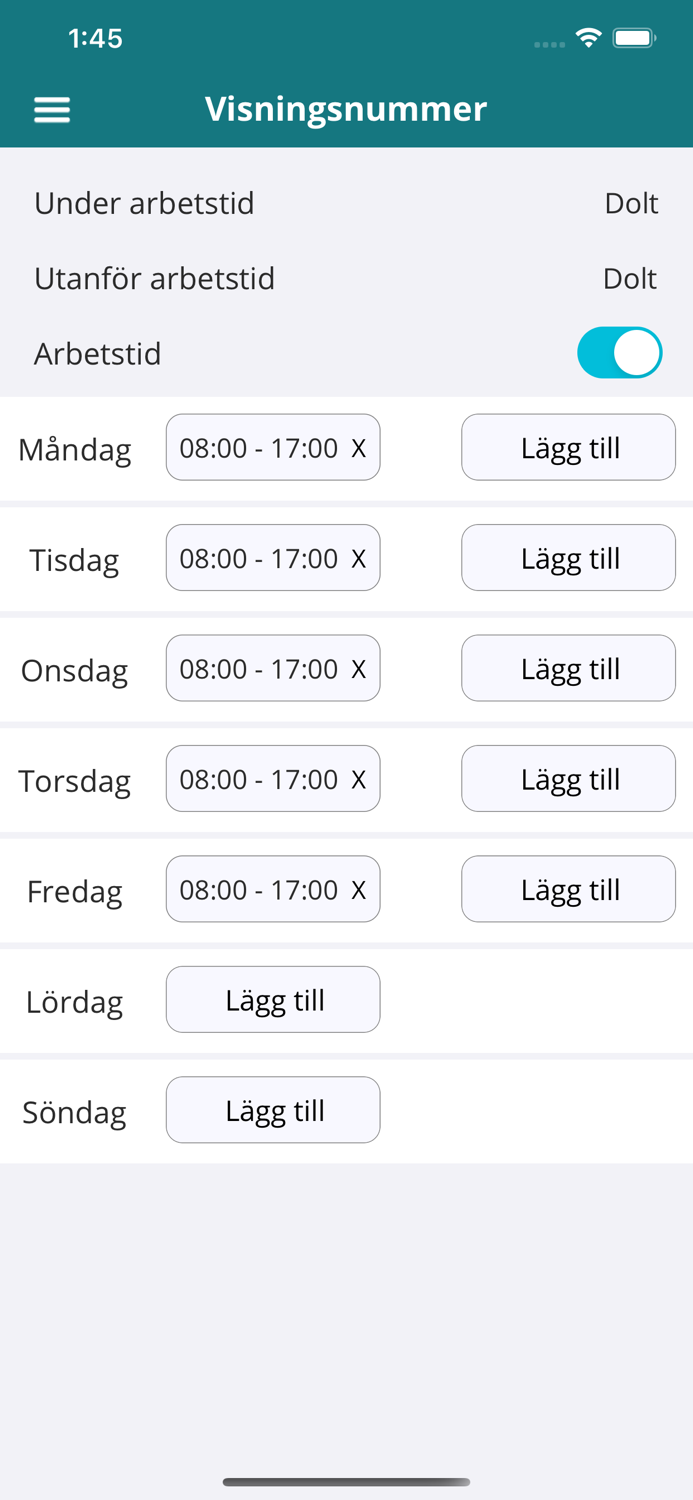The height and width of the screenshot is (1500, 693).
Task: Add working hours for Söndag
Action: 273,1110
